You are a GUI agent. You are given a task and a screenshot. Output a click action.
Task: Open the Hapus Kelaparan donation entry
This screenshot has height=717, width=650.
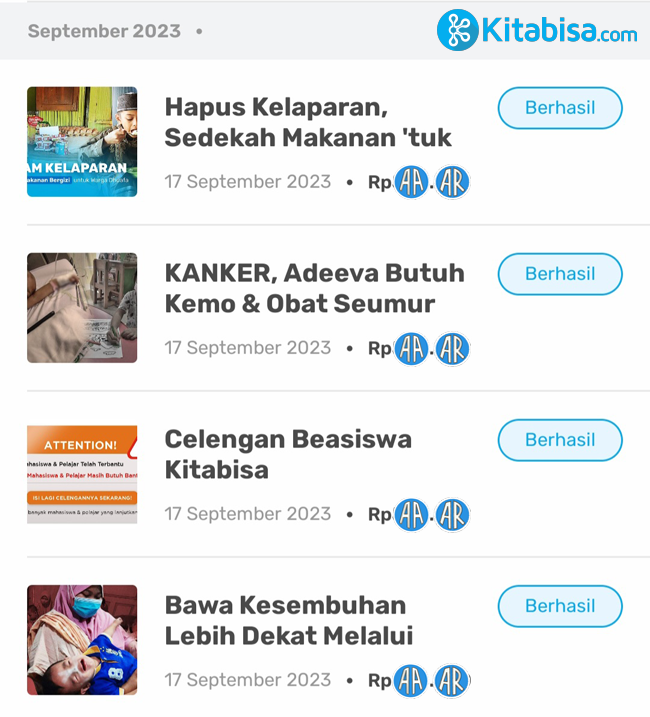pyautogui.click(x=308, y=122)
